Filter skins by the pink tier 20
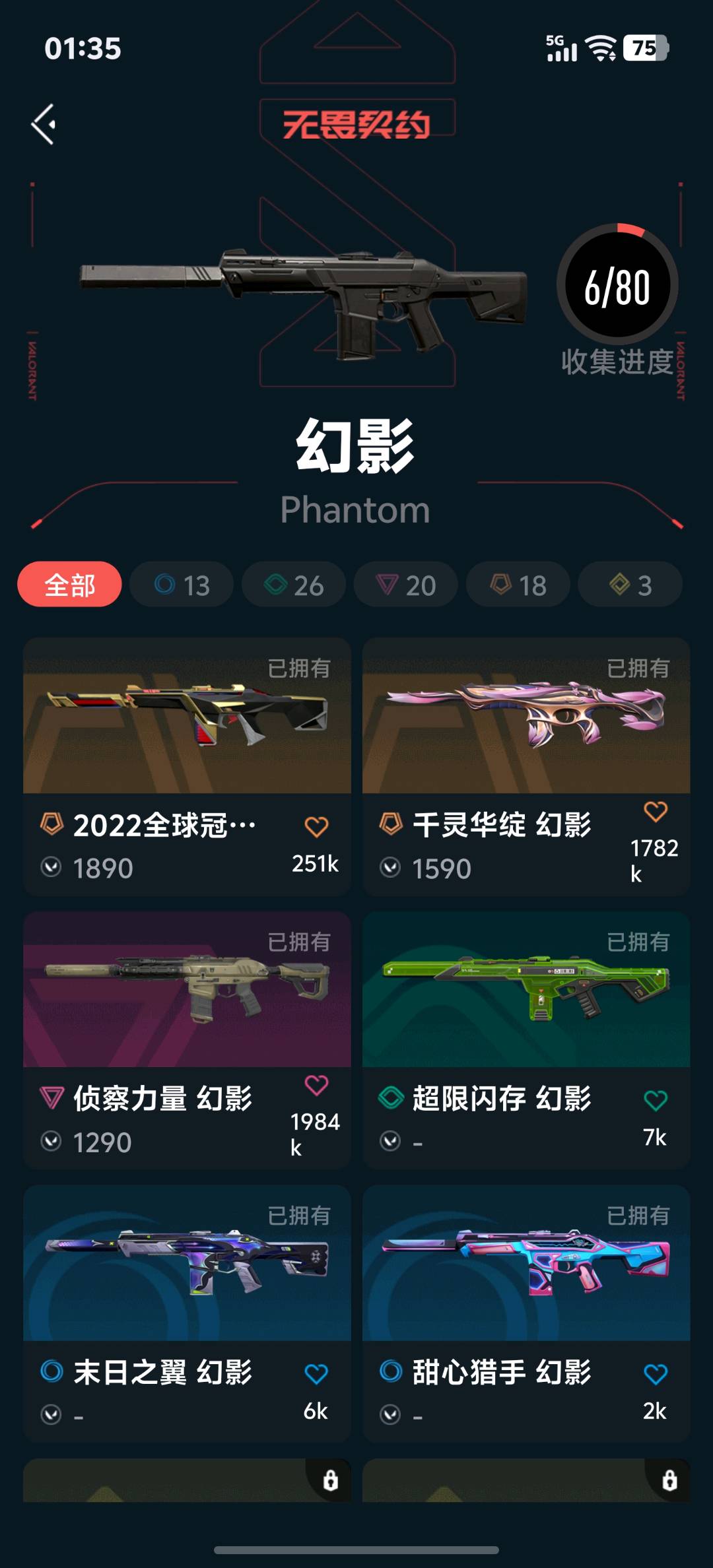Image resolution: width=713 pixels, height=1568 pixels. click(x=405, y=585)
